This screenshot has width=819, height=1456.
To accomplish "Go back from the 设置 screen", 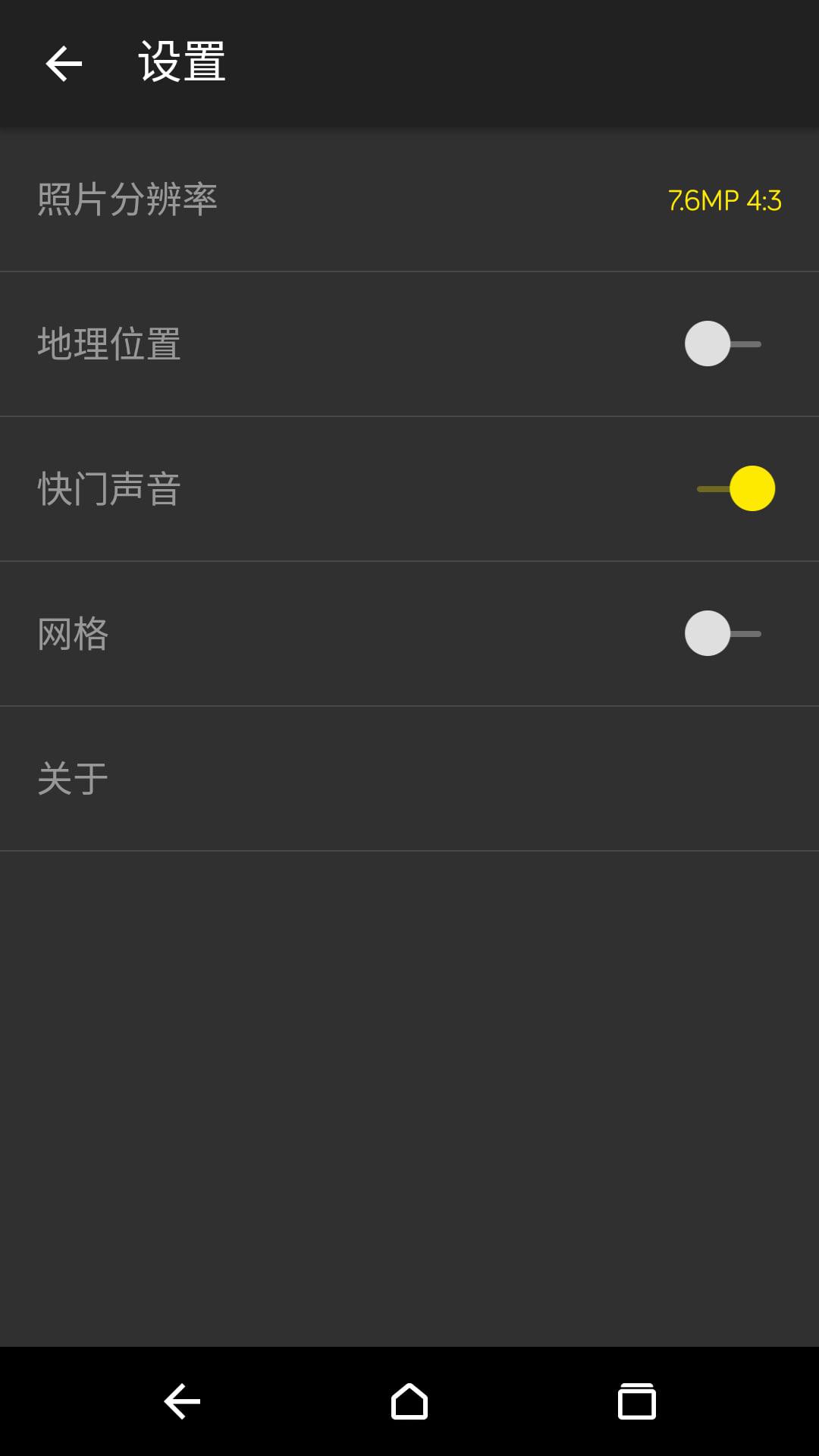I will (x=64, y=63).
